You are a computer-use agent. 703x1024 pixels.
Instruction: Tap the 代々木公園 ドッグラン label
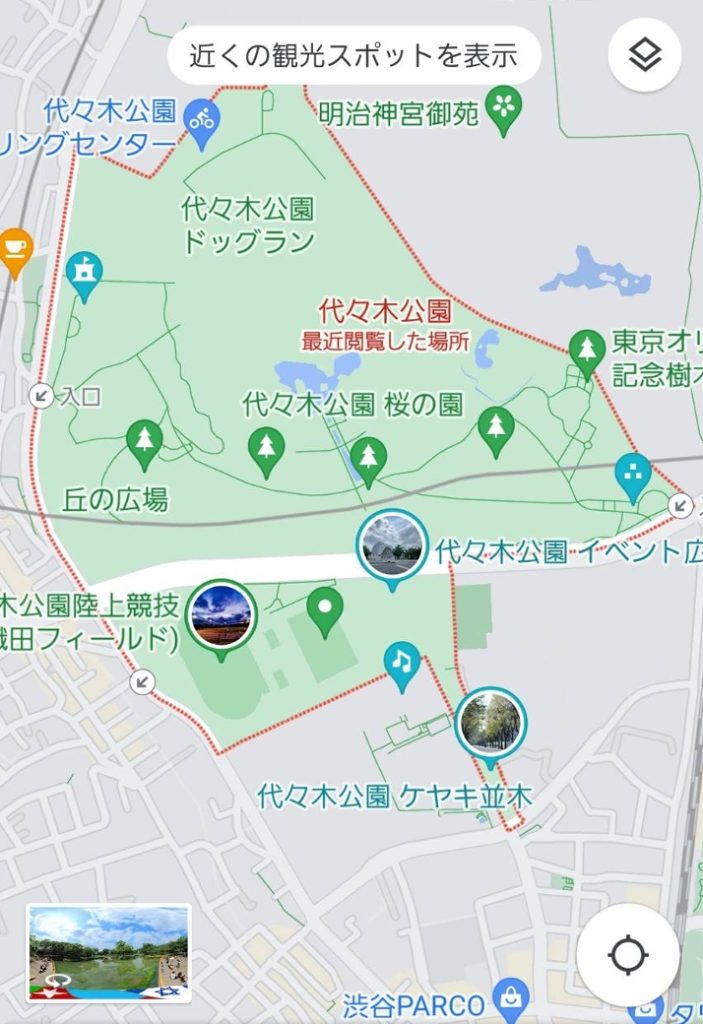coord(248,225)
